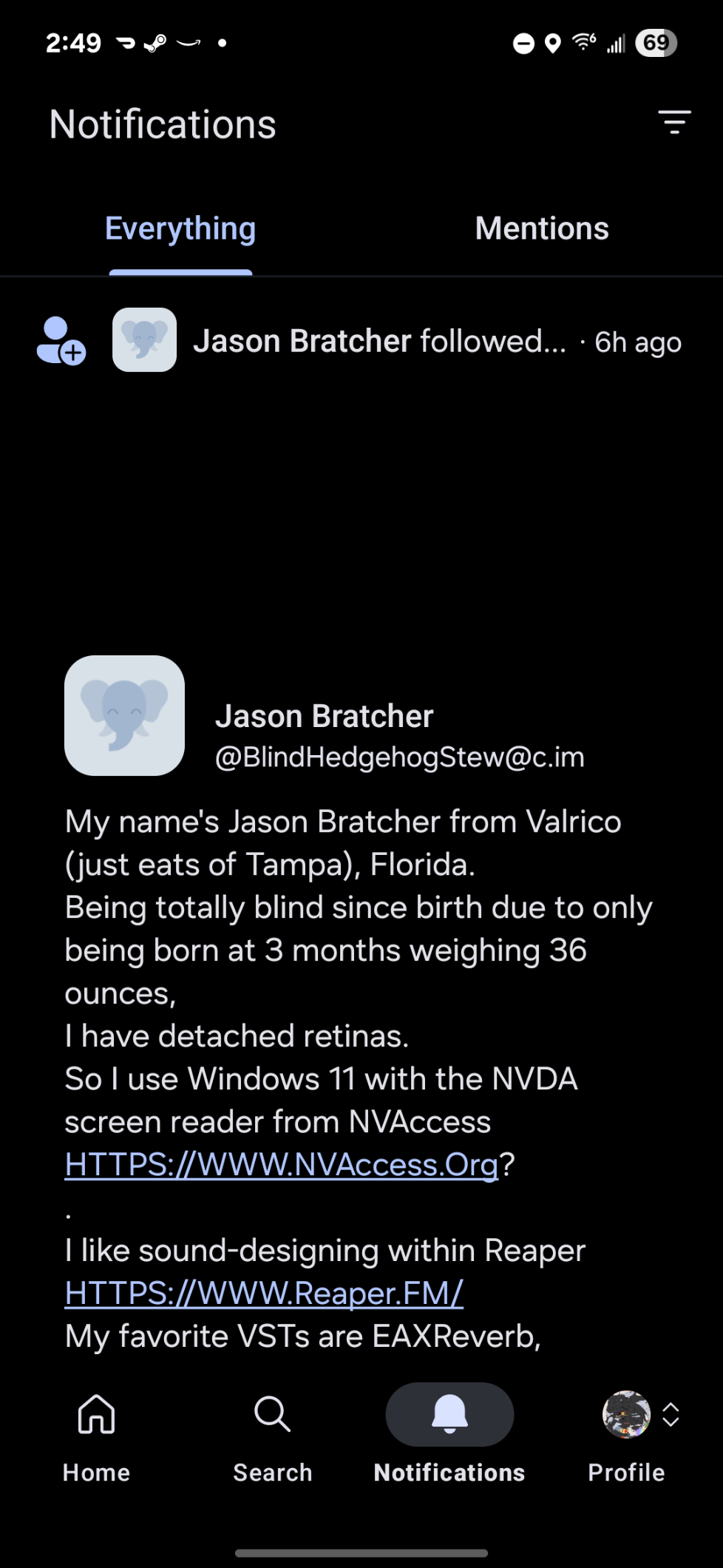This screenshot has height=1568, width=723.
Task: Open the NVAccess.Org link
Action: tap(281, 1165)
